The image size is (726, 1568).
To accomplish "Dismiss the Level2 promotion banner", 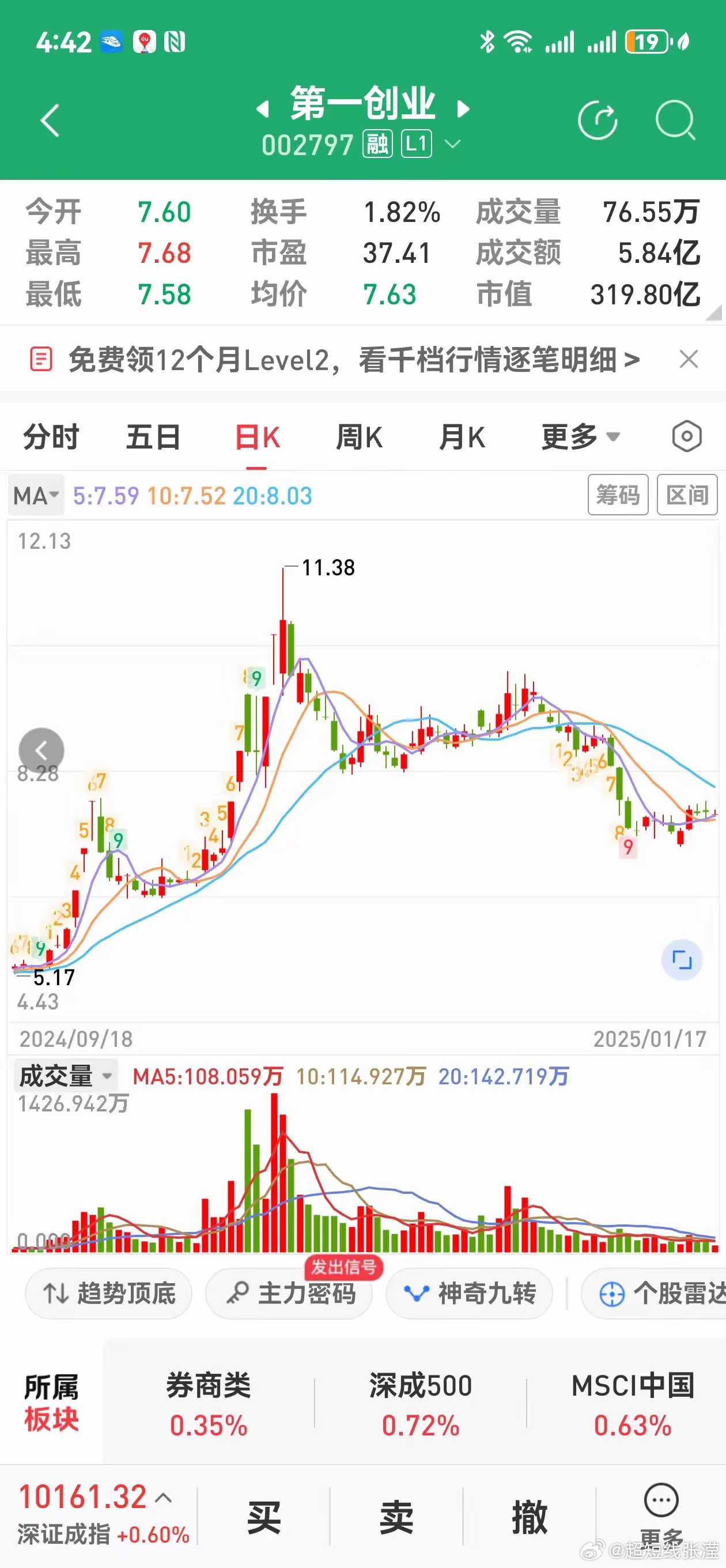I will (x=689, y=359).
